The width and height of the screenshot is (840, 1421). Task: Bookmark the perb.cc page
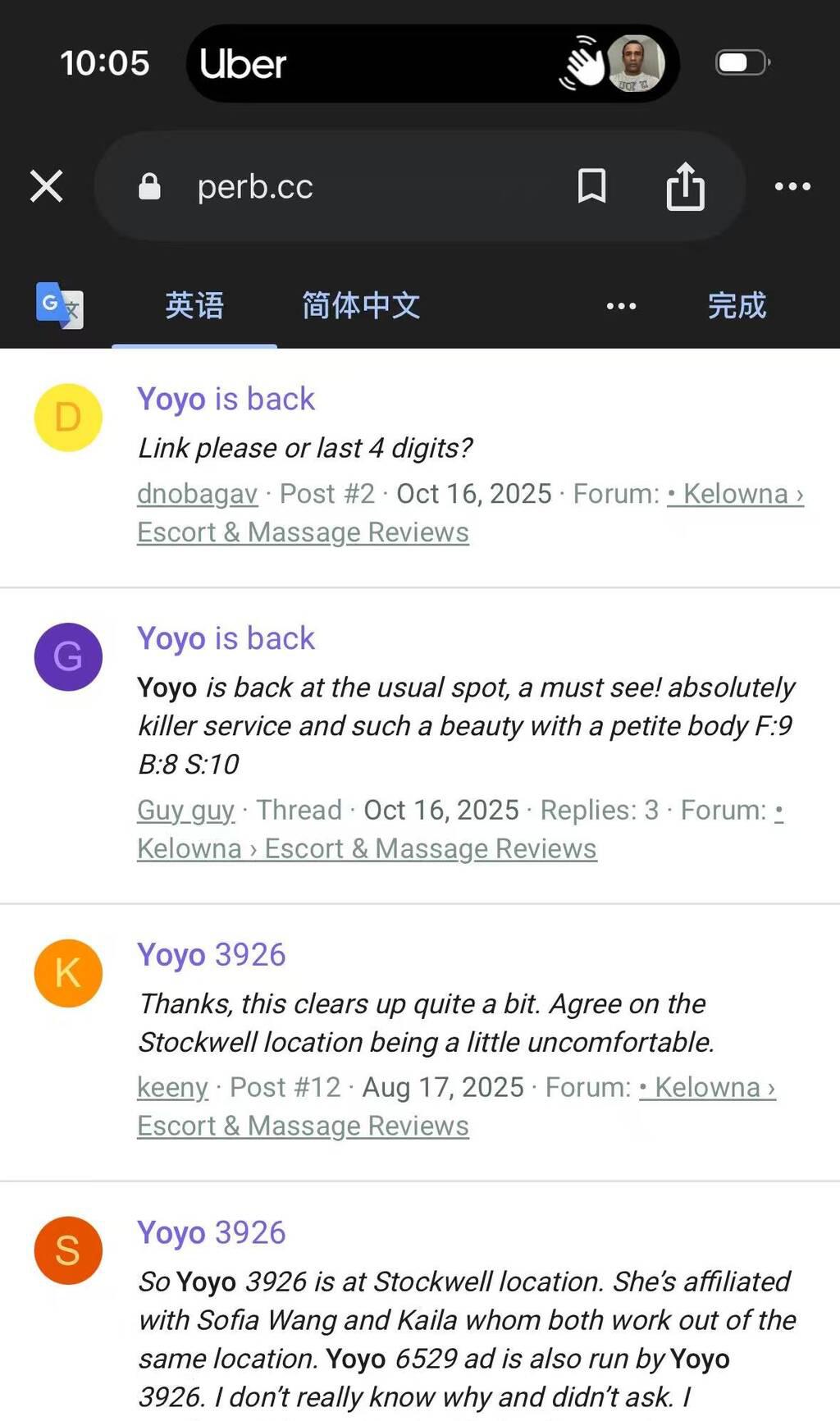click(591, 186)
